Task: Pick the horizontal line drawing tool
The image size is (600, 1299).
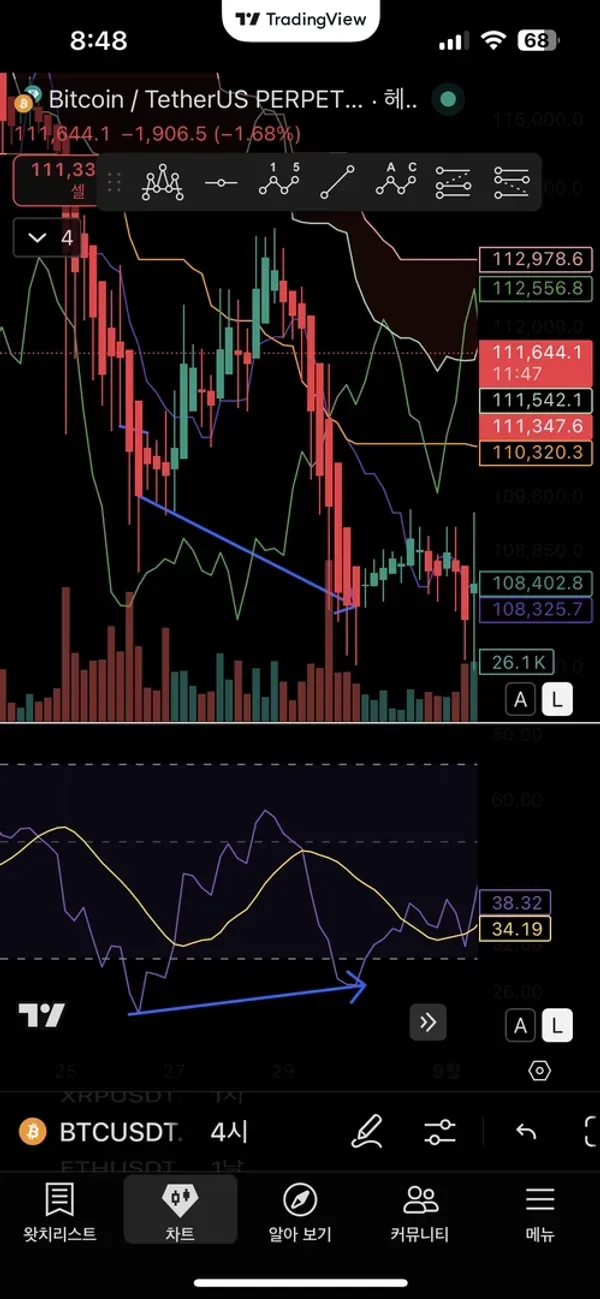Action: click(x=221, y=183)
